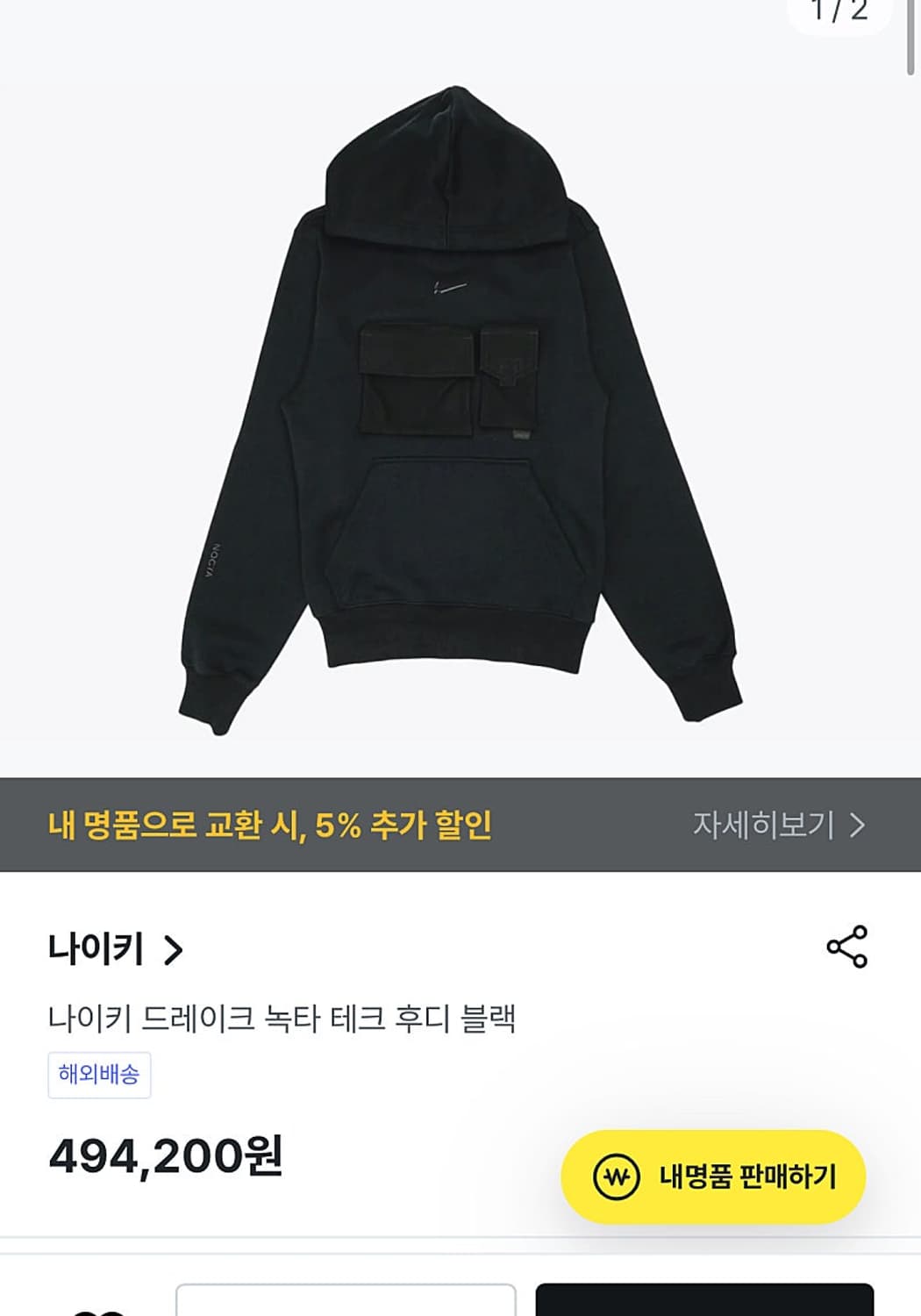This screenshot has width=921, height=1316.
Task: Select the discount promotion banner bar
Action: click(x=460, y=823)
